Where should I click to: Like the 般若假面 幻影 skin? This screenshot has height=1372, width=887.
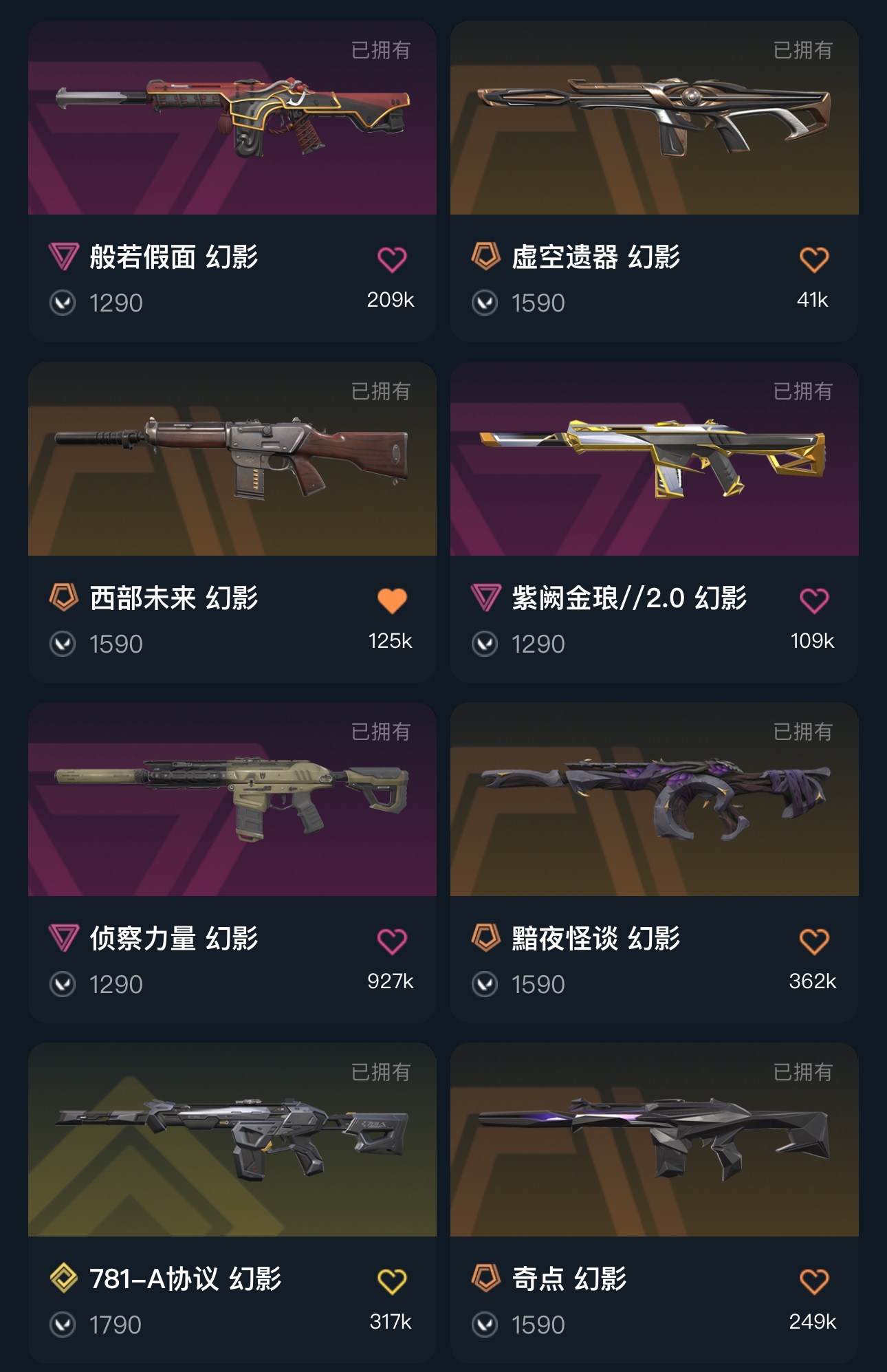point(392,260)
